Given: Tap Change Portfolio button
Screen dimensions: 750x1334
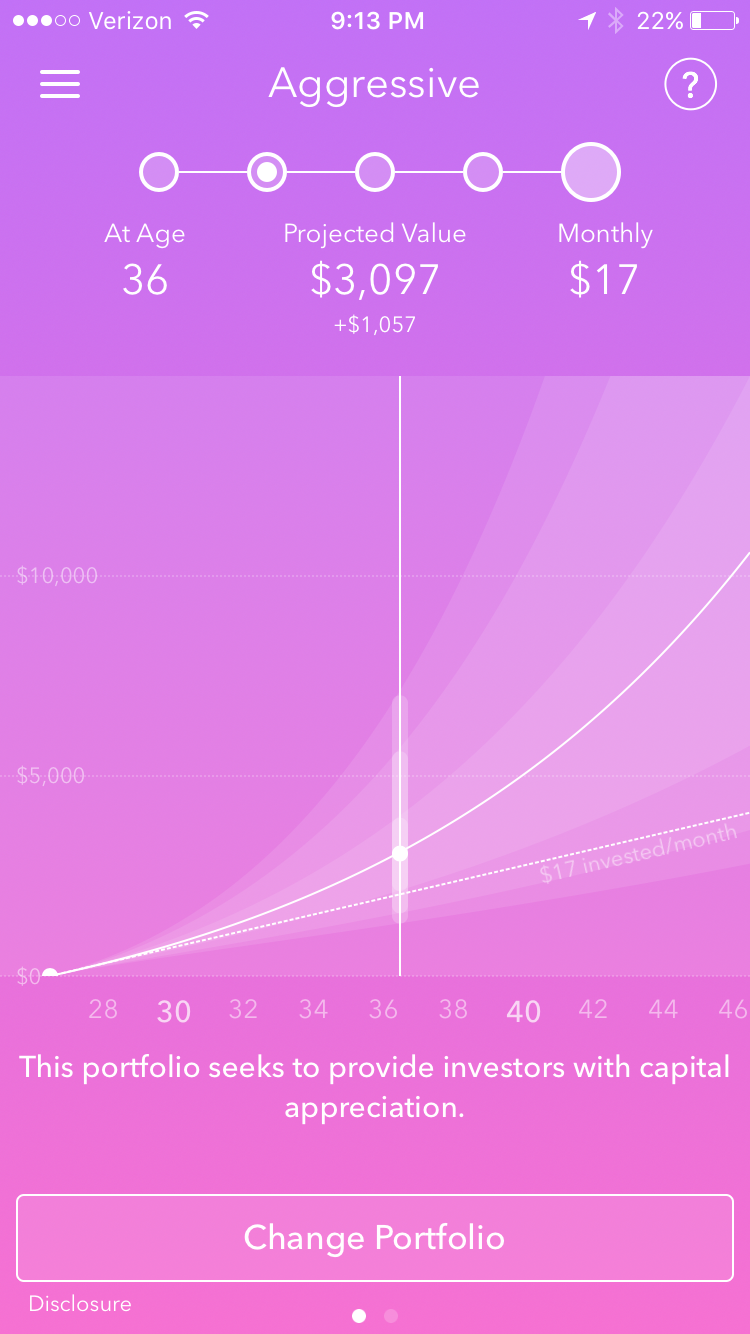Looking at the screenshot, I should (x=375, y=1238).
